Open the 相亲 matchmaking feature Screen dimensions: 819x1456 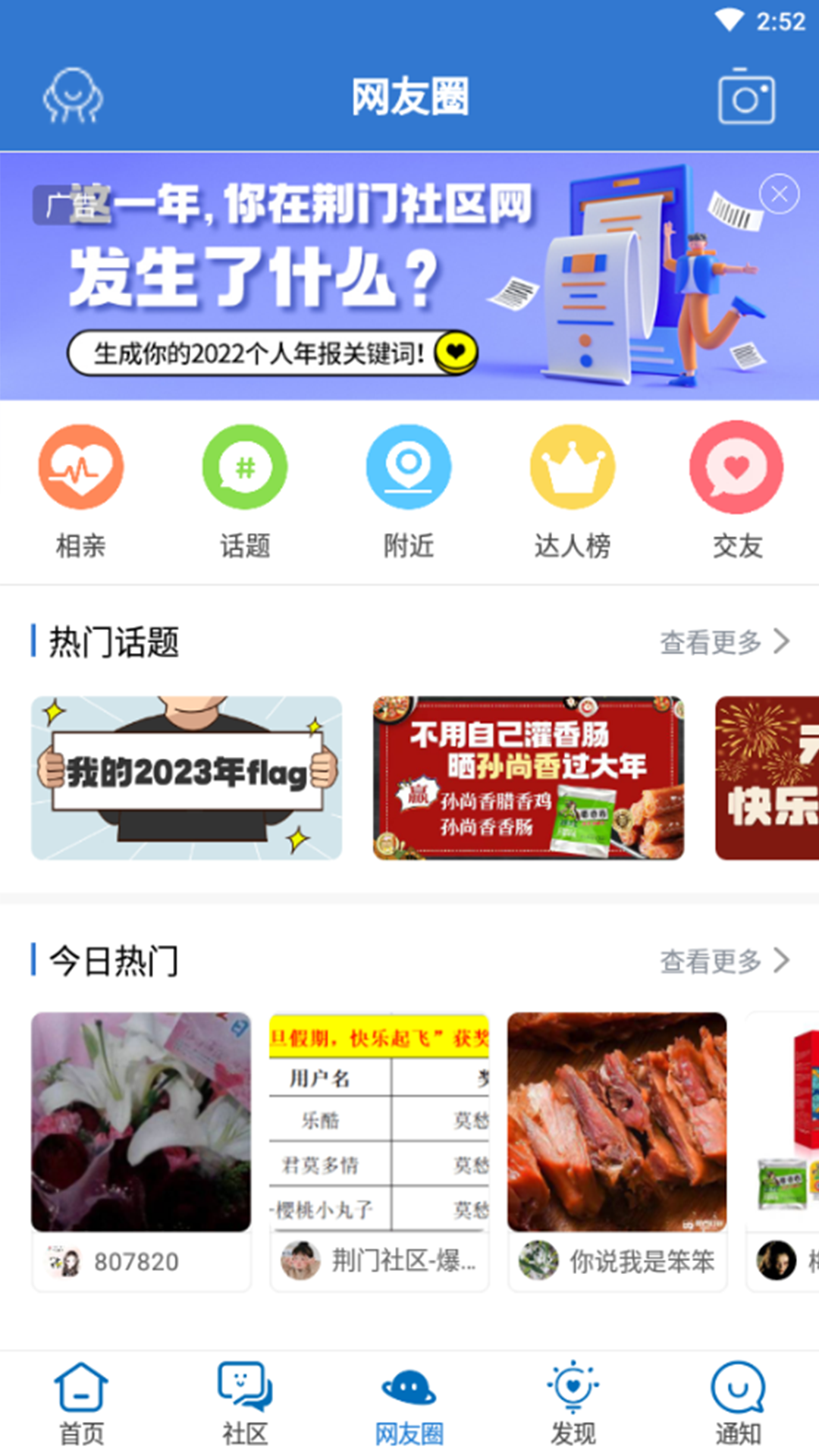click(81, 489)
